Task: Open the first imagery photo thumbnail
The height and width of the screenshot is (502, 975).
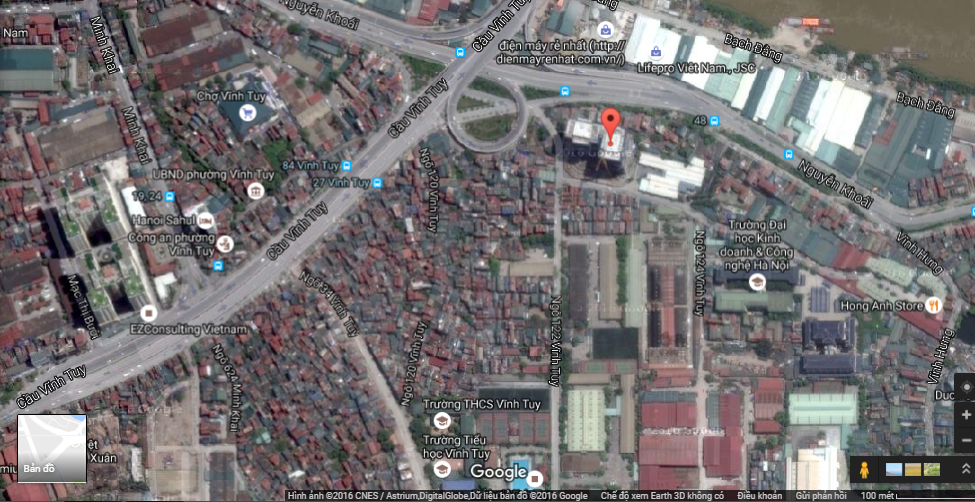Action: tap(893, 469)
